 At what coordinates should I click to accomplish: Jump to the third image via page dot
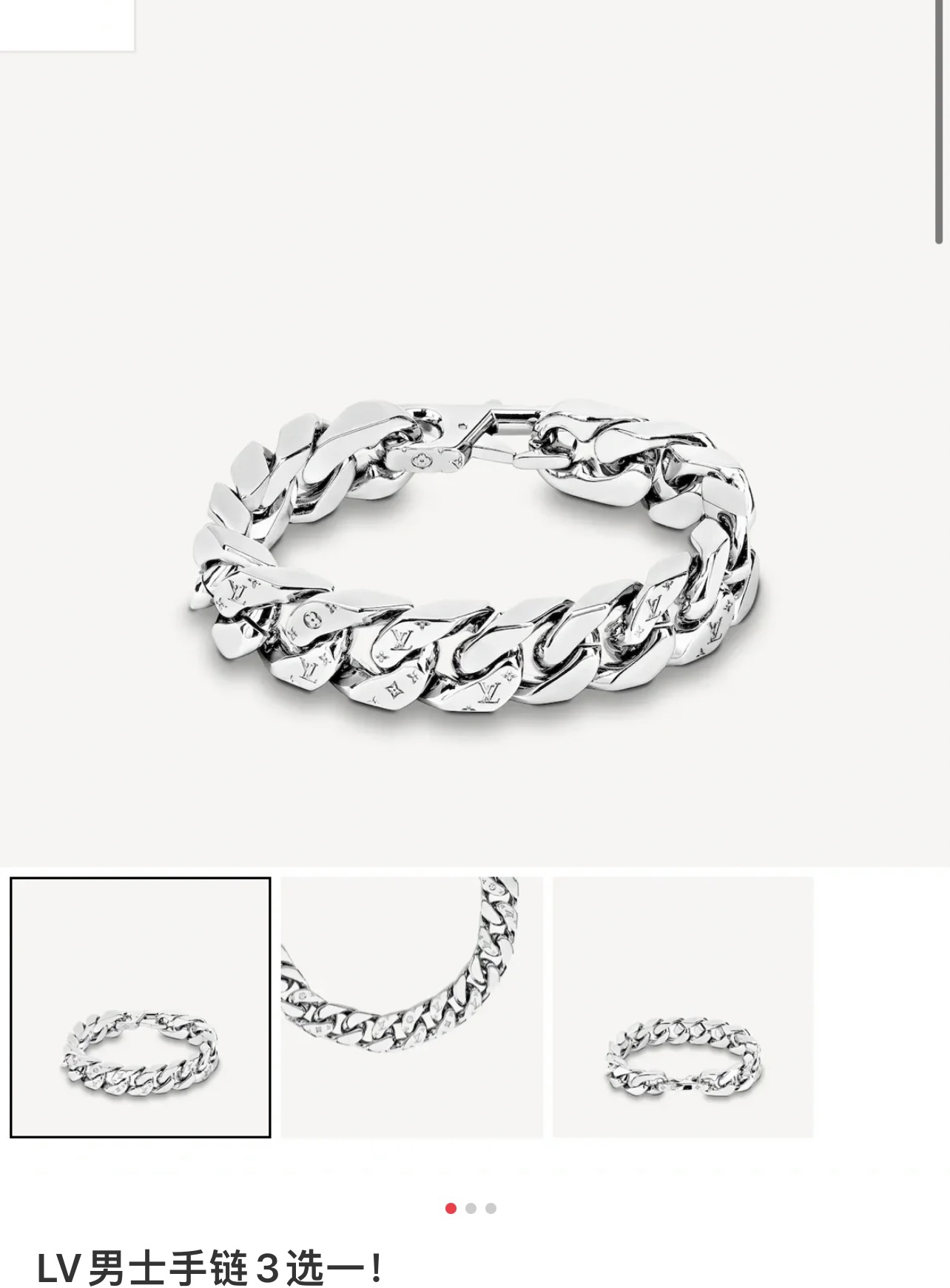[491, 1209]
